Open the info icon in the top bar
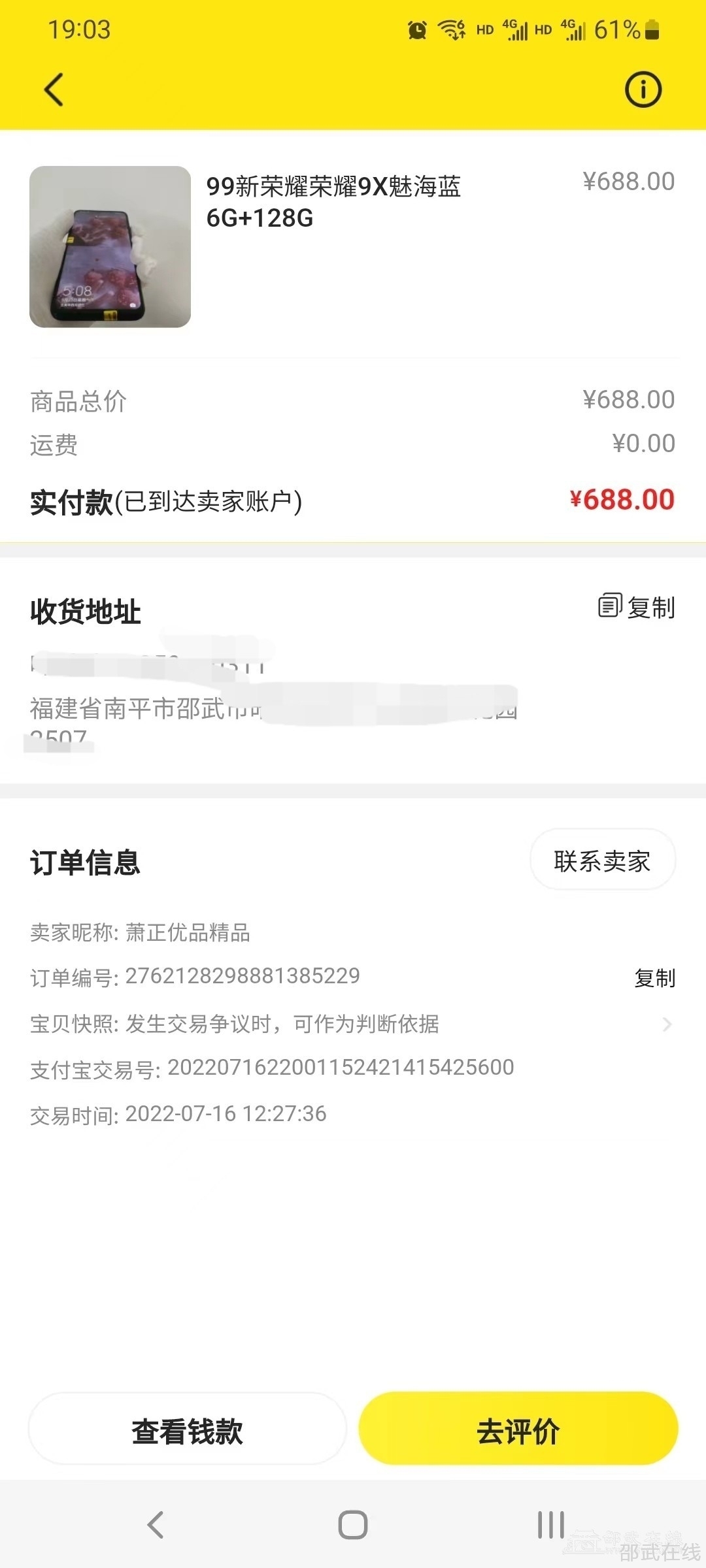 tap(643, 90)
